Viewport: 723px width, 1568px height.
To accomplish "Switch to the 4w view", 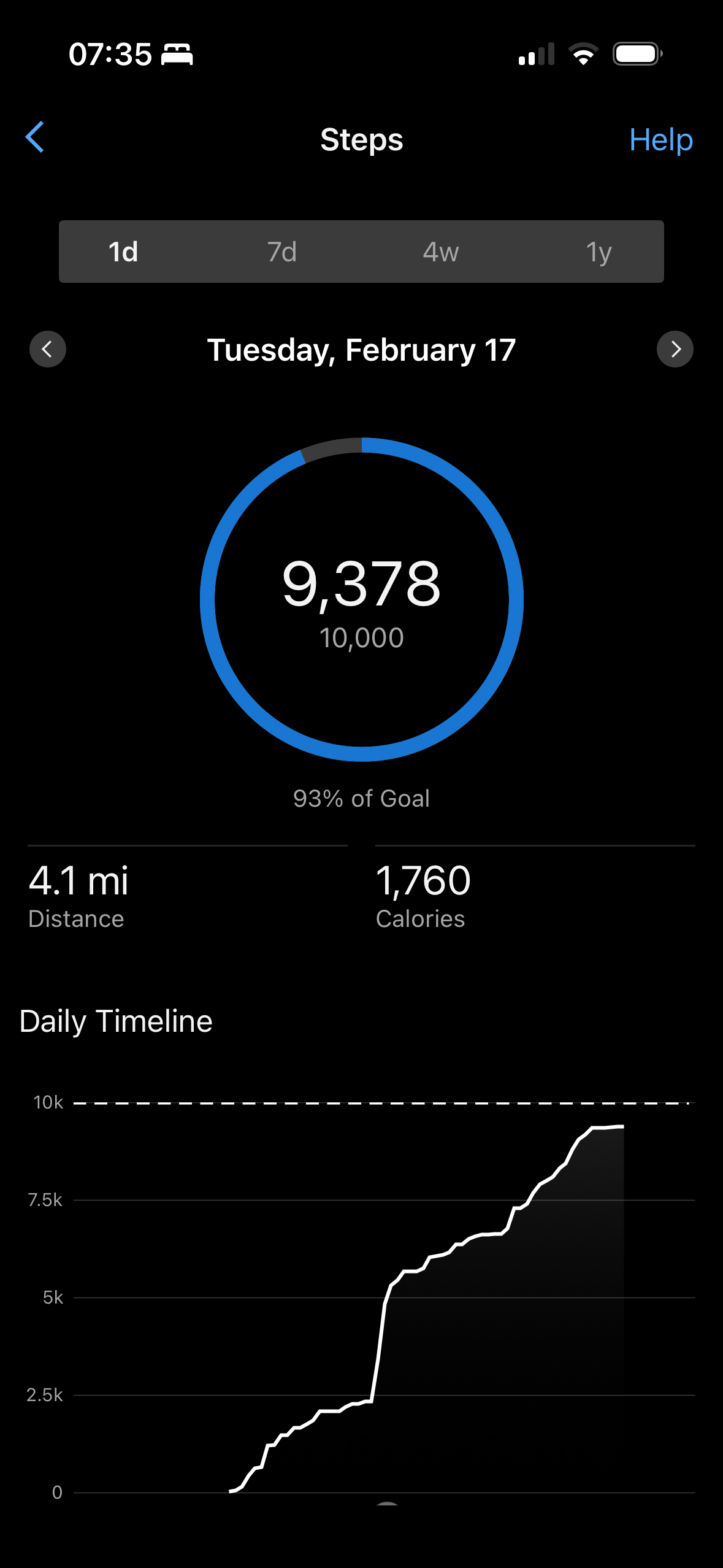I will (x=440, y=252).
